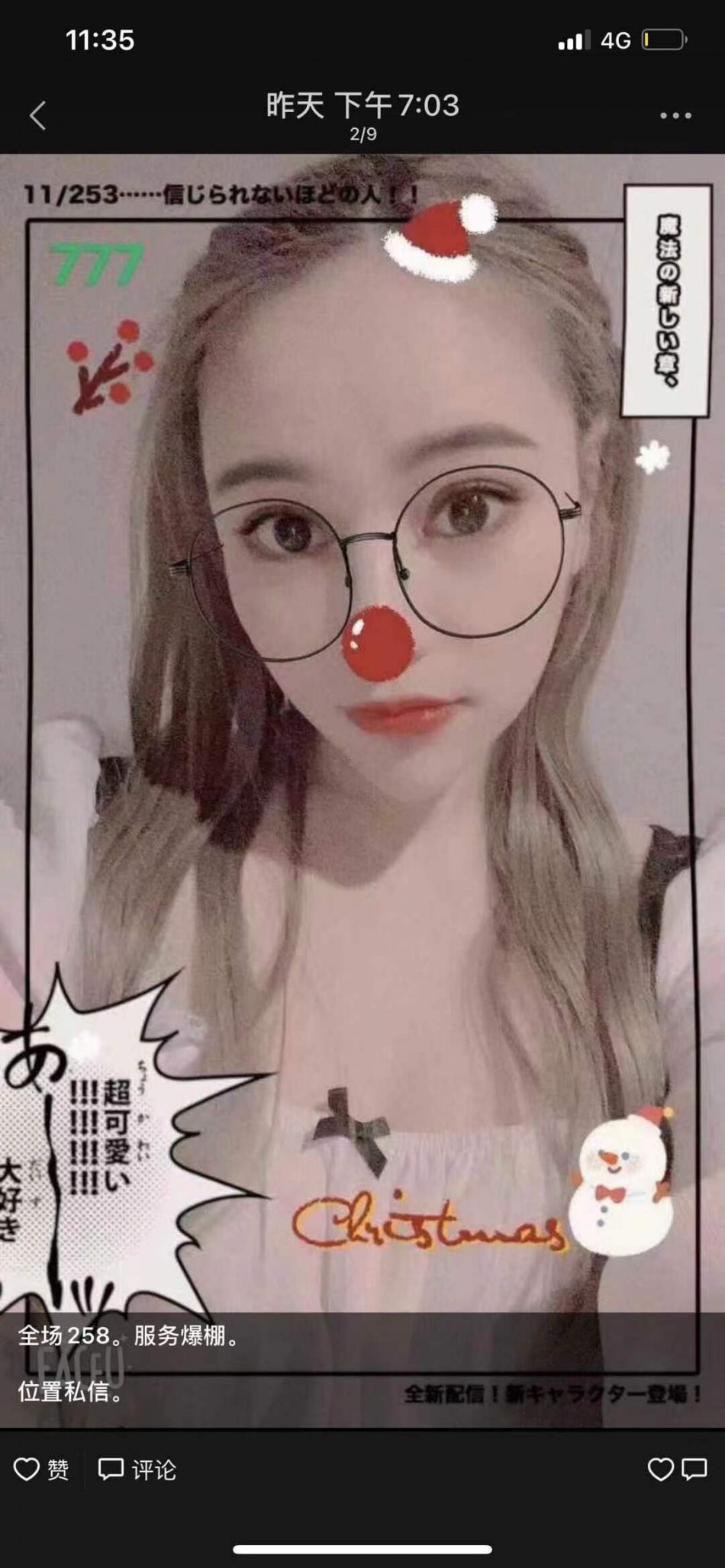Open likes and comments details icon
Screen dimensions: 725x1568
[x=677, y=1469]
